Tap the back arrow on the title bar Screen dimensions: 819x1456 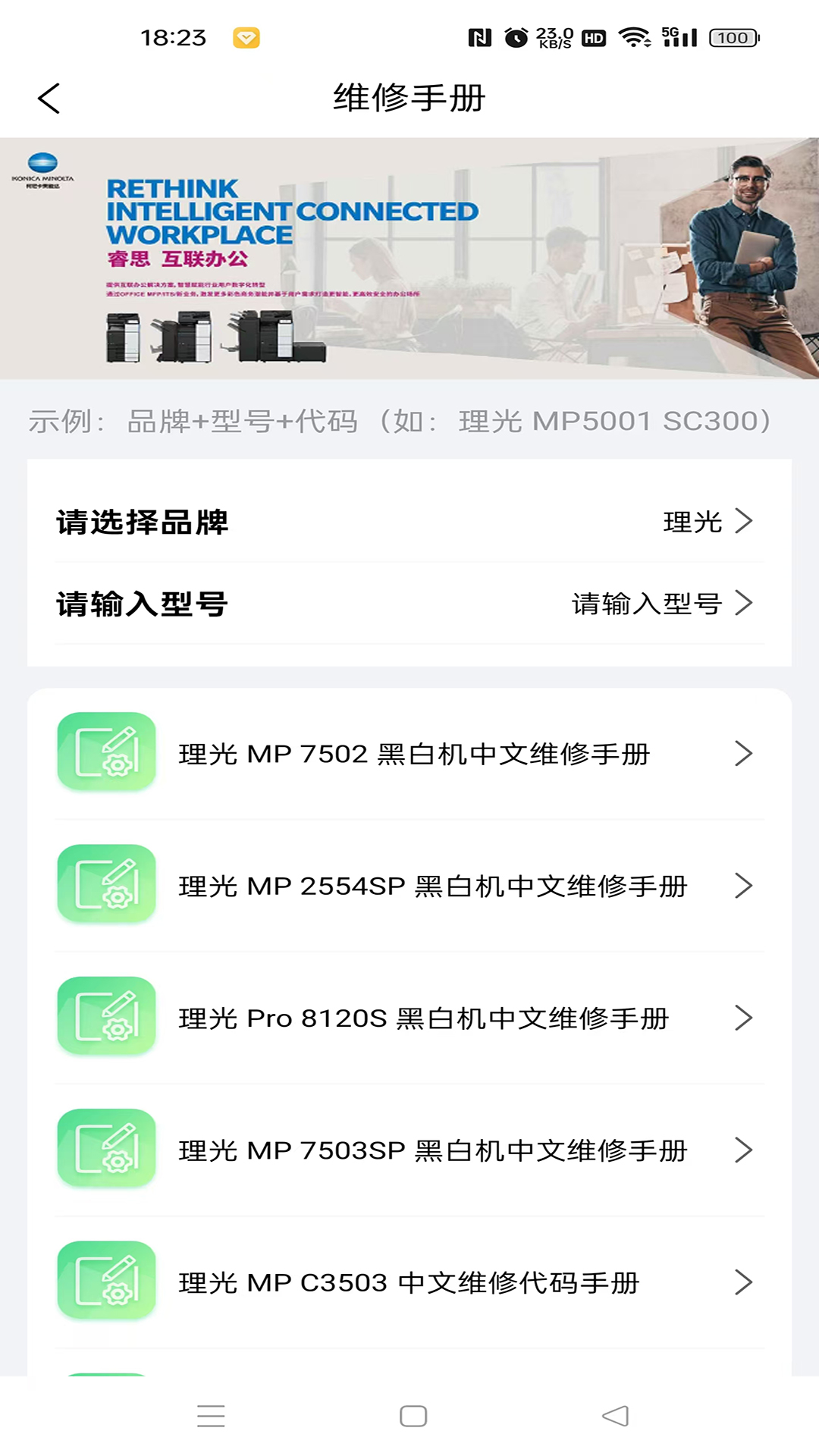point(49,98)
